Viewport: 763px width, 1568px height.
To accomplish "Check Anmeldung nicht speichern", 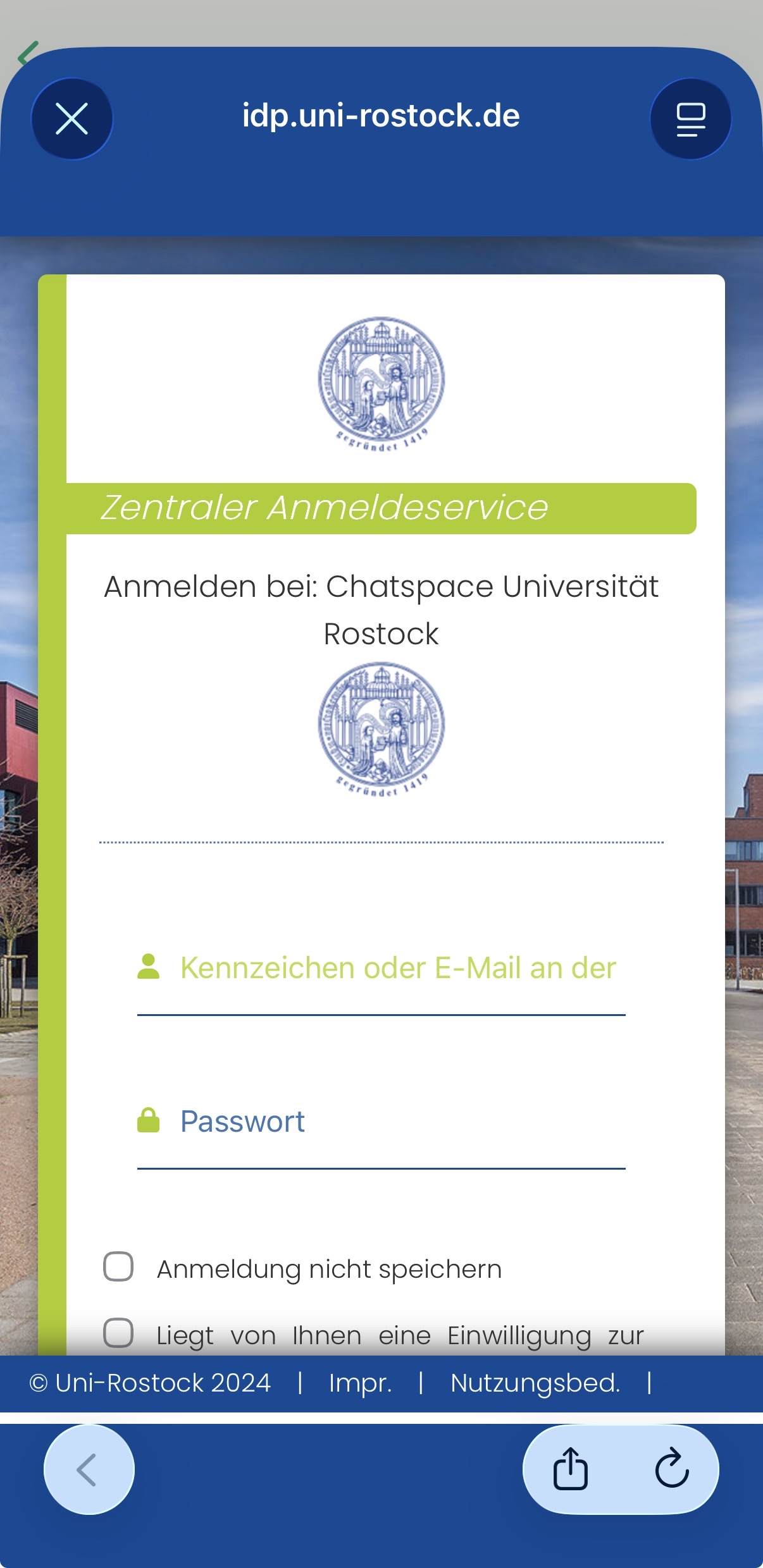I will click(118, 1266).
